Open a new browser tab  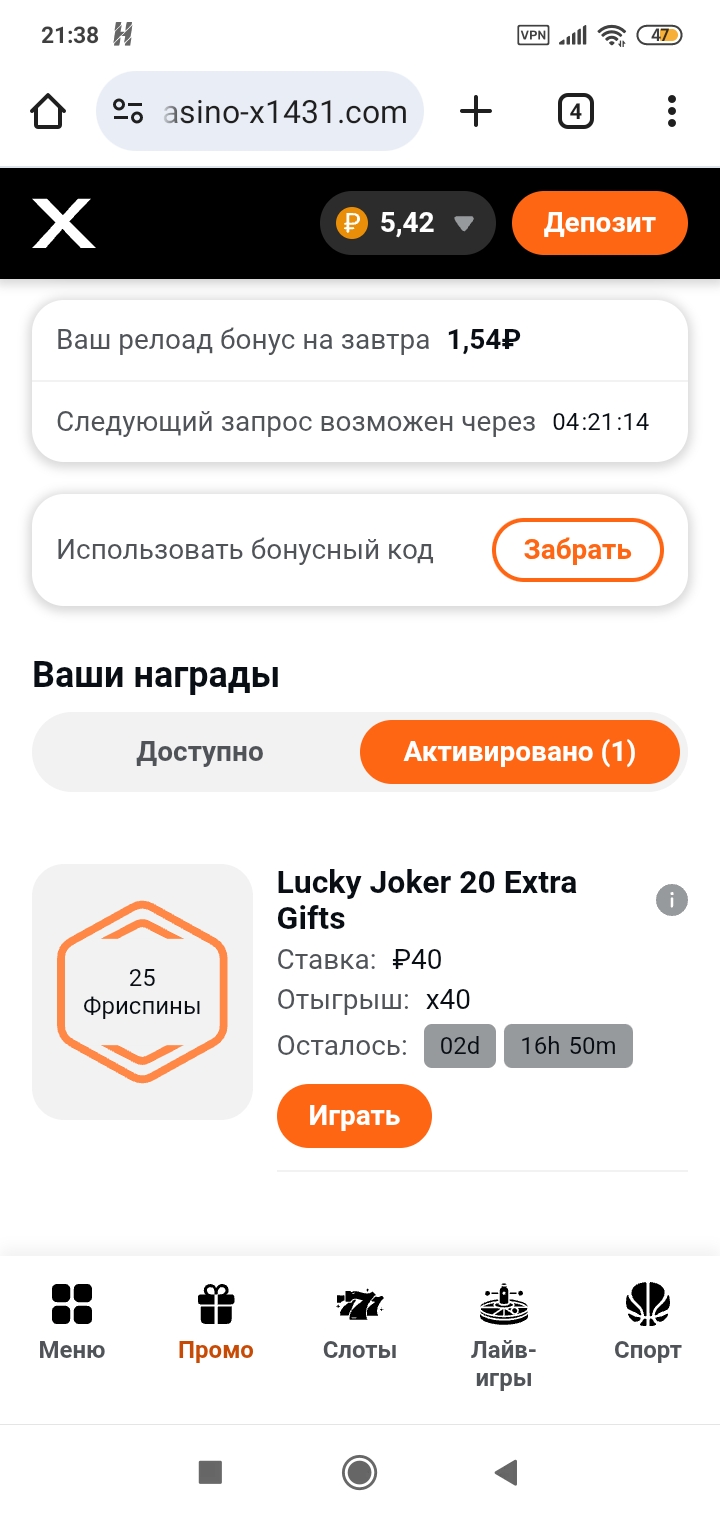(476, 111)
